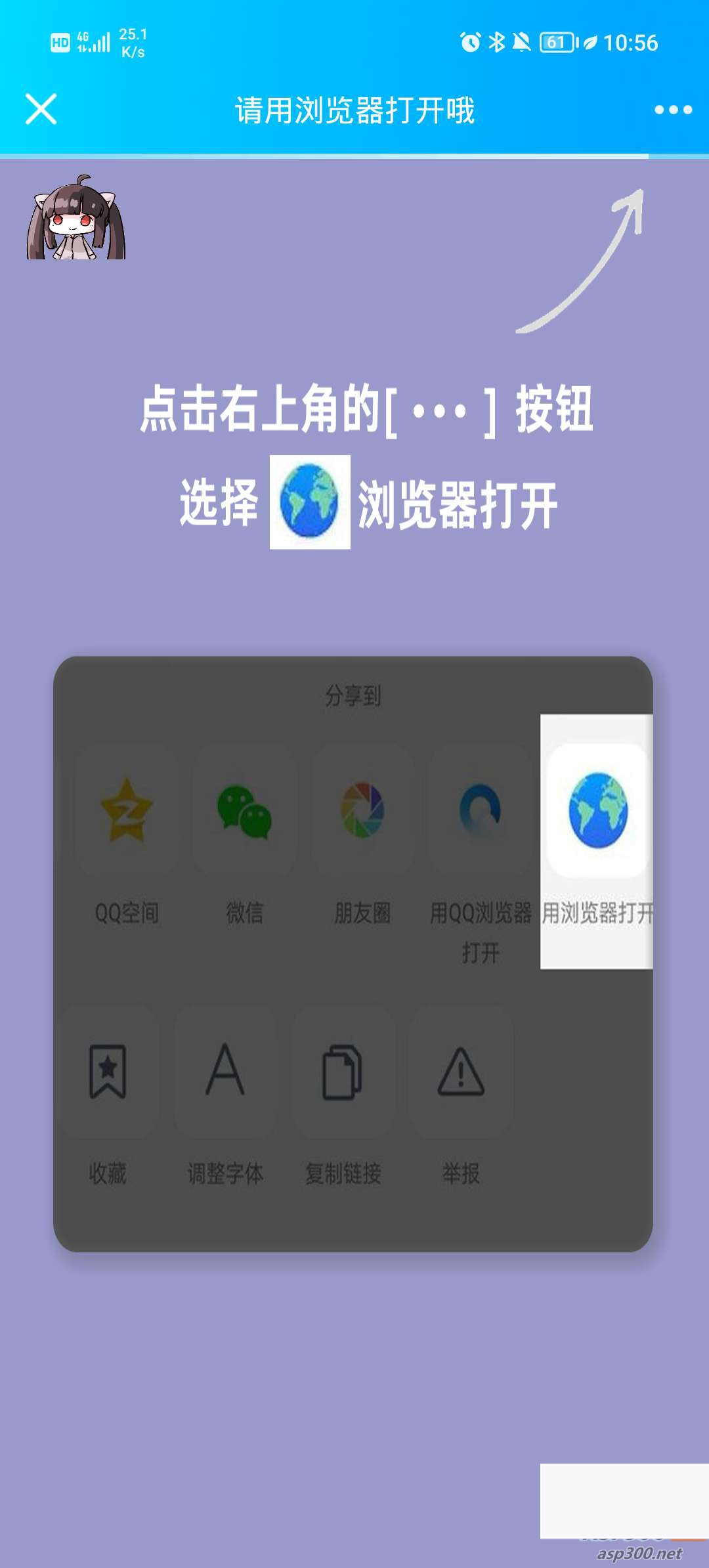Open the three-dot overflow menu
The height and width of the screenshot is (1568, 709).
coord(673,110)
